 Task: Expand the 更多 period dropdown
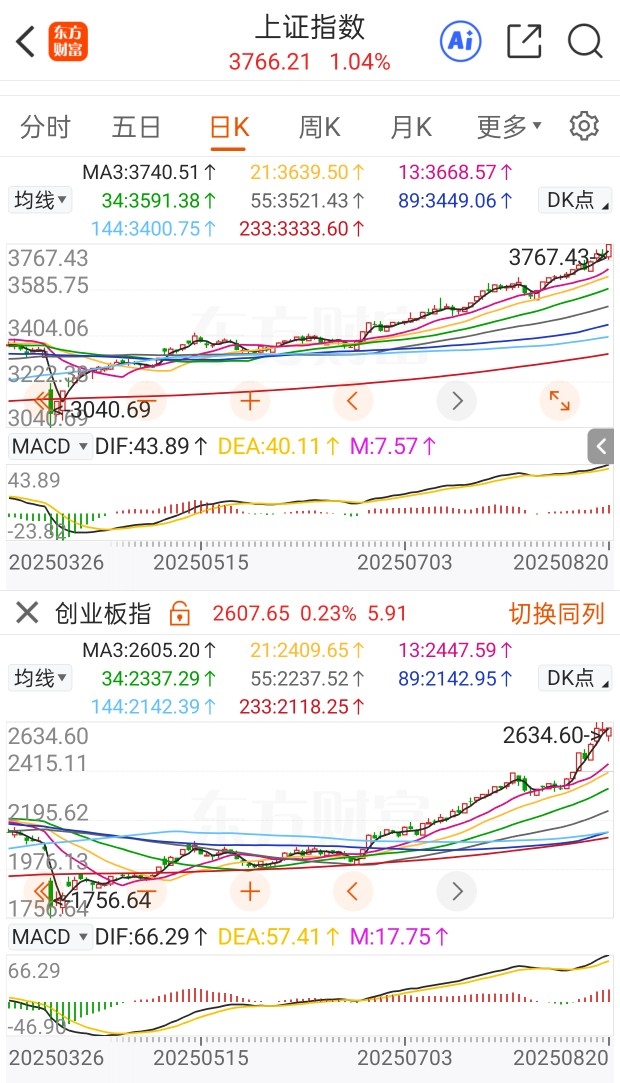tap(509, 127)
